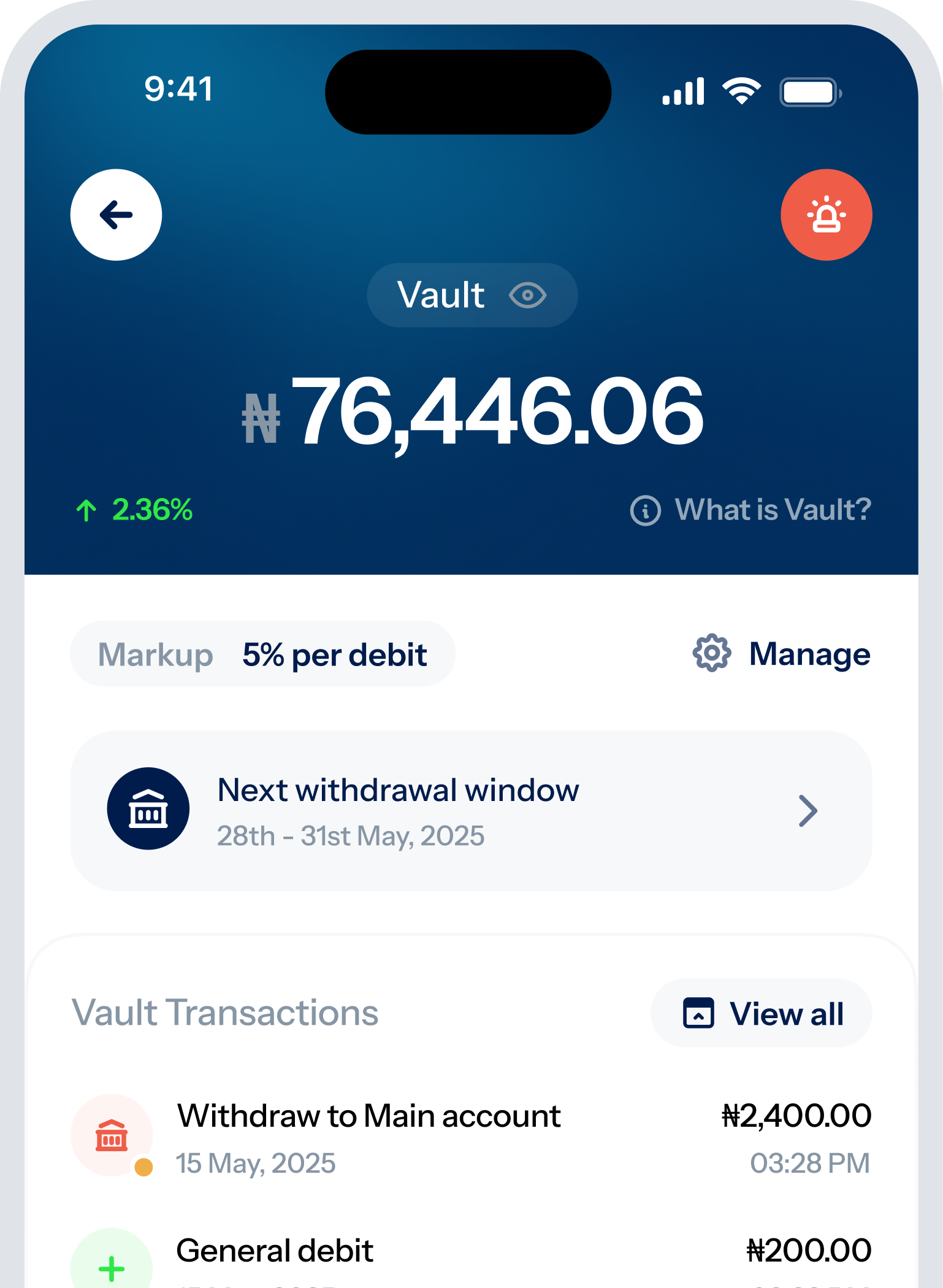Screen dimensions: 943x1288
Task: View all vault transactions
Action: point(762,1013)
